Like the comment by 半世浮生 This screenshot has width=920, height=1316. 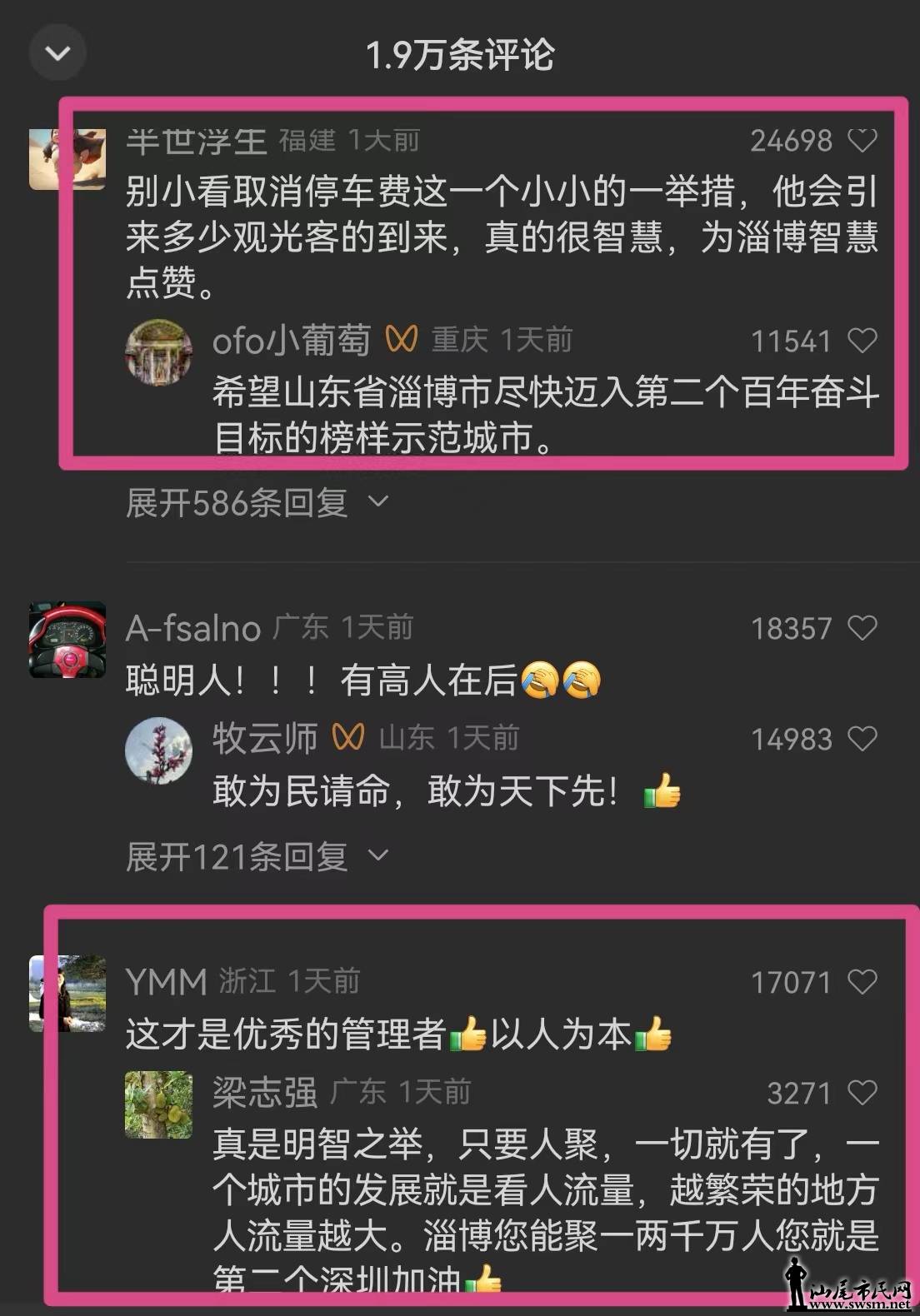click(862, 141)
